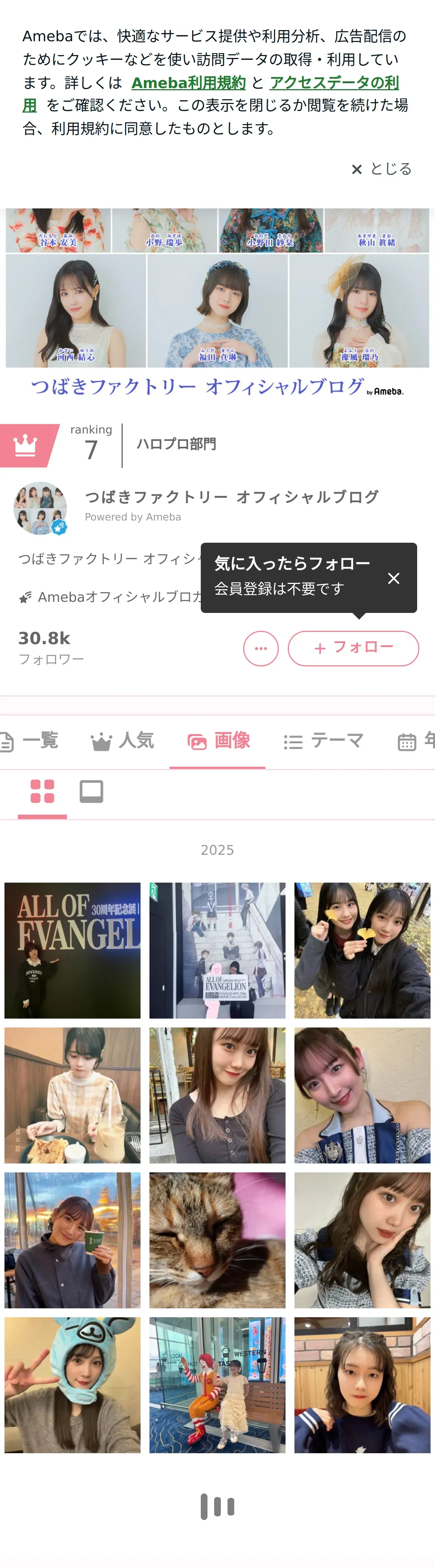Open the Ronald McDonald bench photo
Screen dimensions: 435x1568
217,1385
